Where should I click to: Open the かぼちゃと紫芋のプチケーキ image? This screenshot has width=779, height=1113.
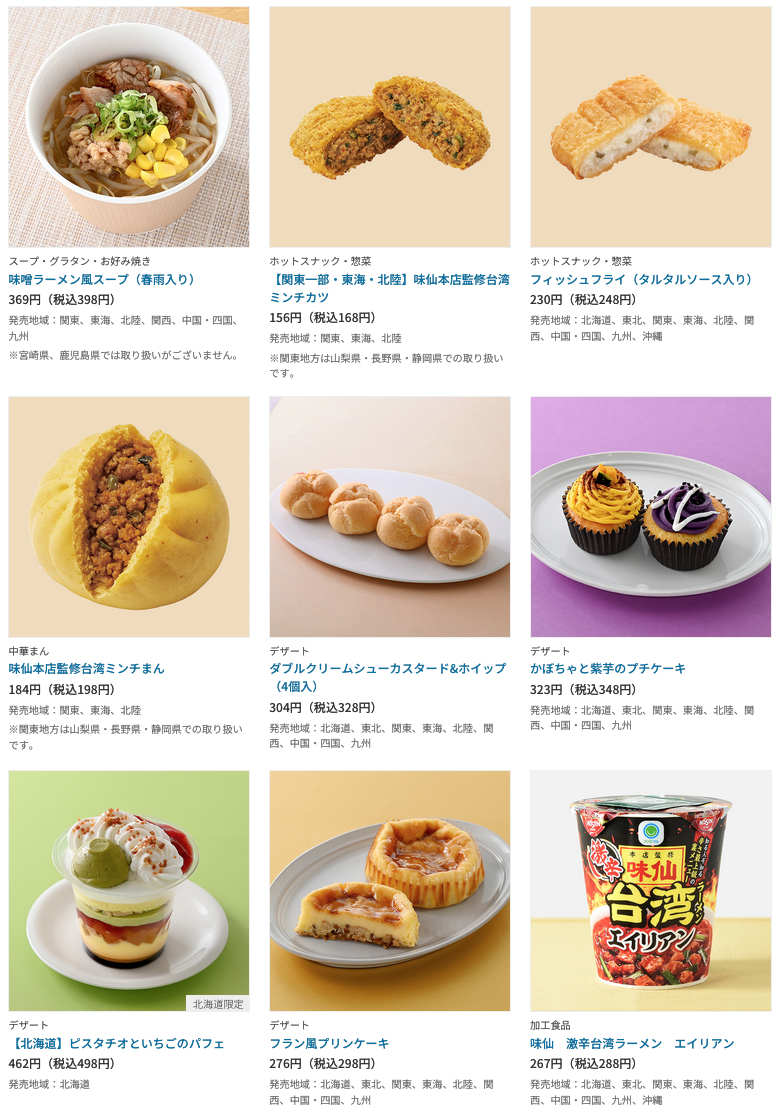click(x=650, y=516)
